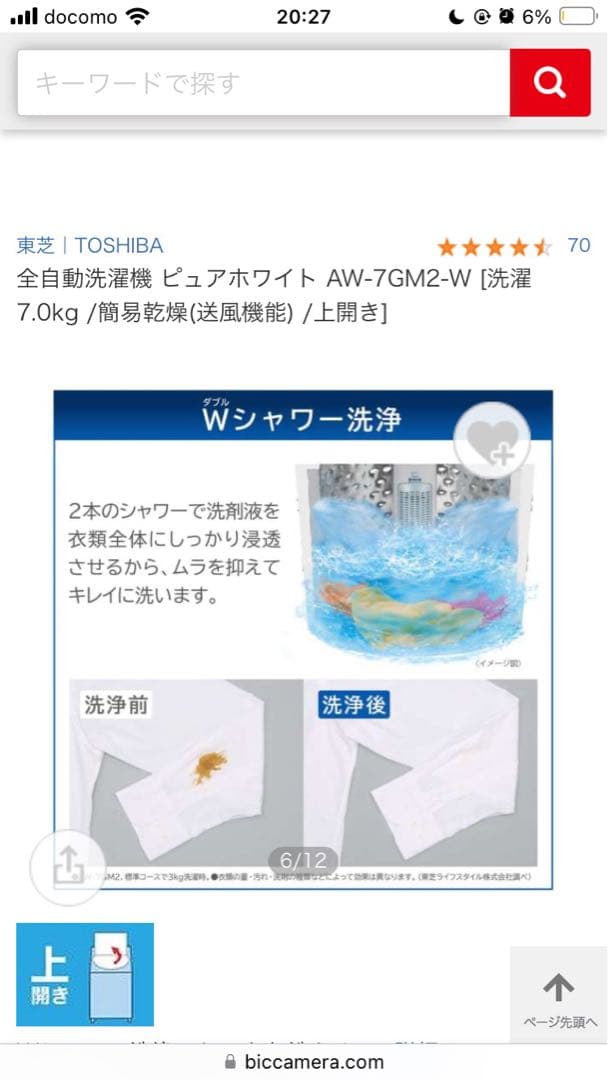Open the Wシャワー洗浄 product image

[302, 640]
